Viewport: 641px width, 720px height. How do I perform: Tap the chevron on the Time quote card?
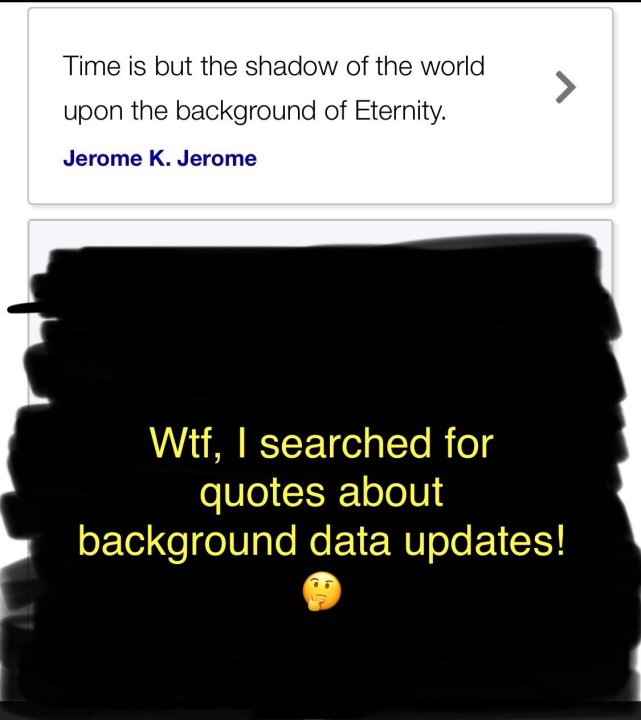[565, 89]
